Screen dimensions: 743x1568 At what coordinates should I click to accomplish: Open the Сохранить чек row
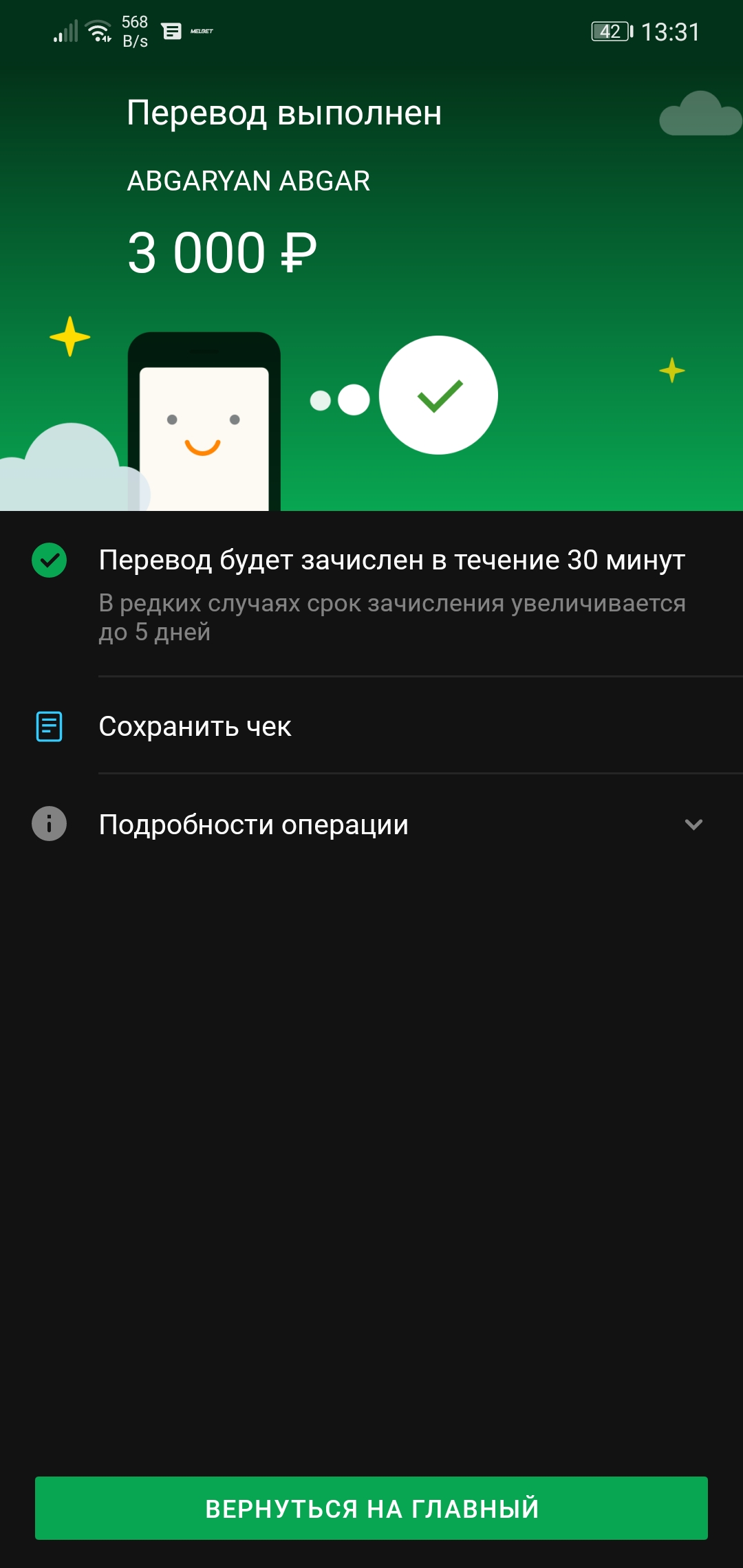click(x=371, y=726)
